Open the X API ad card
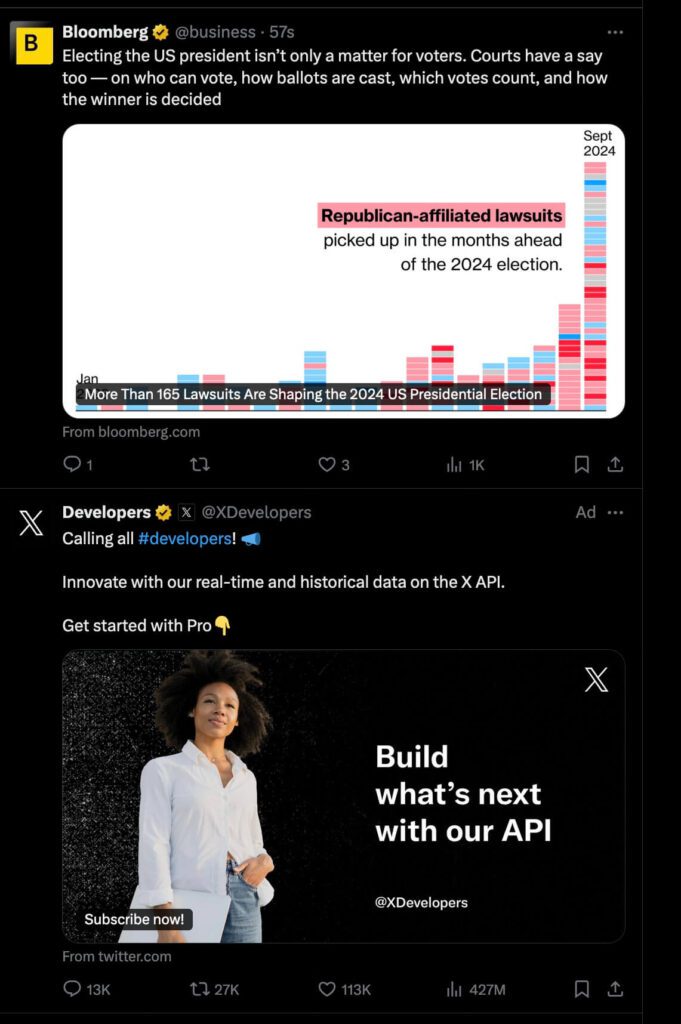Screen dimensions: 681x1024 tap(343, 796)
